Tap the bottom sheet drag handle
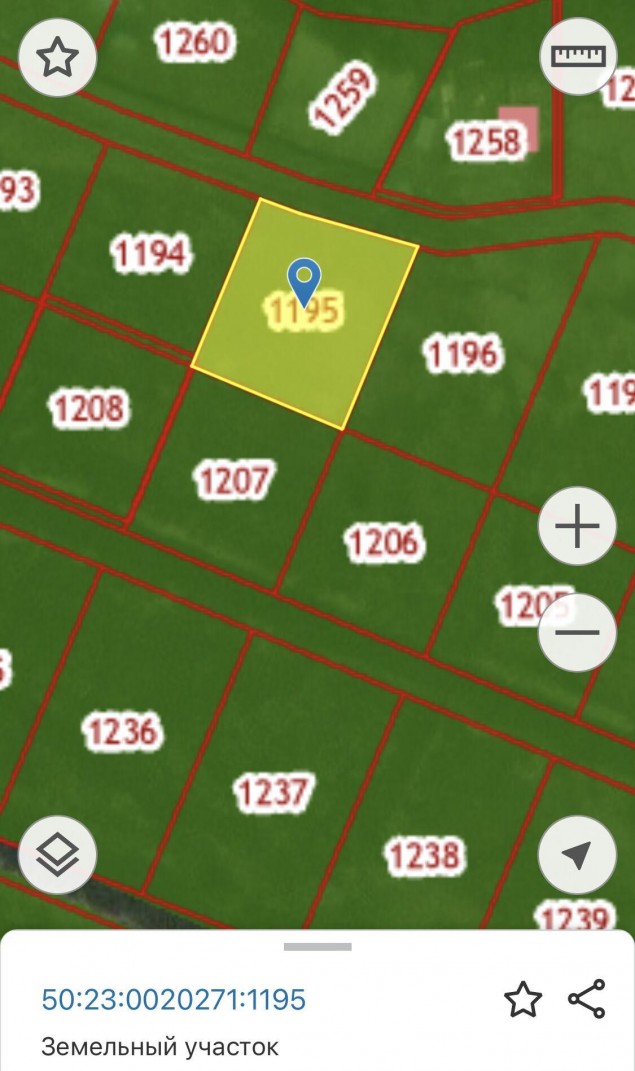The height and width of the screenshot is (1071, 635). point(318,947)
